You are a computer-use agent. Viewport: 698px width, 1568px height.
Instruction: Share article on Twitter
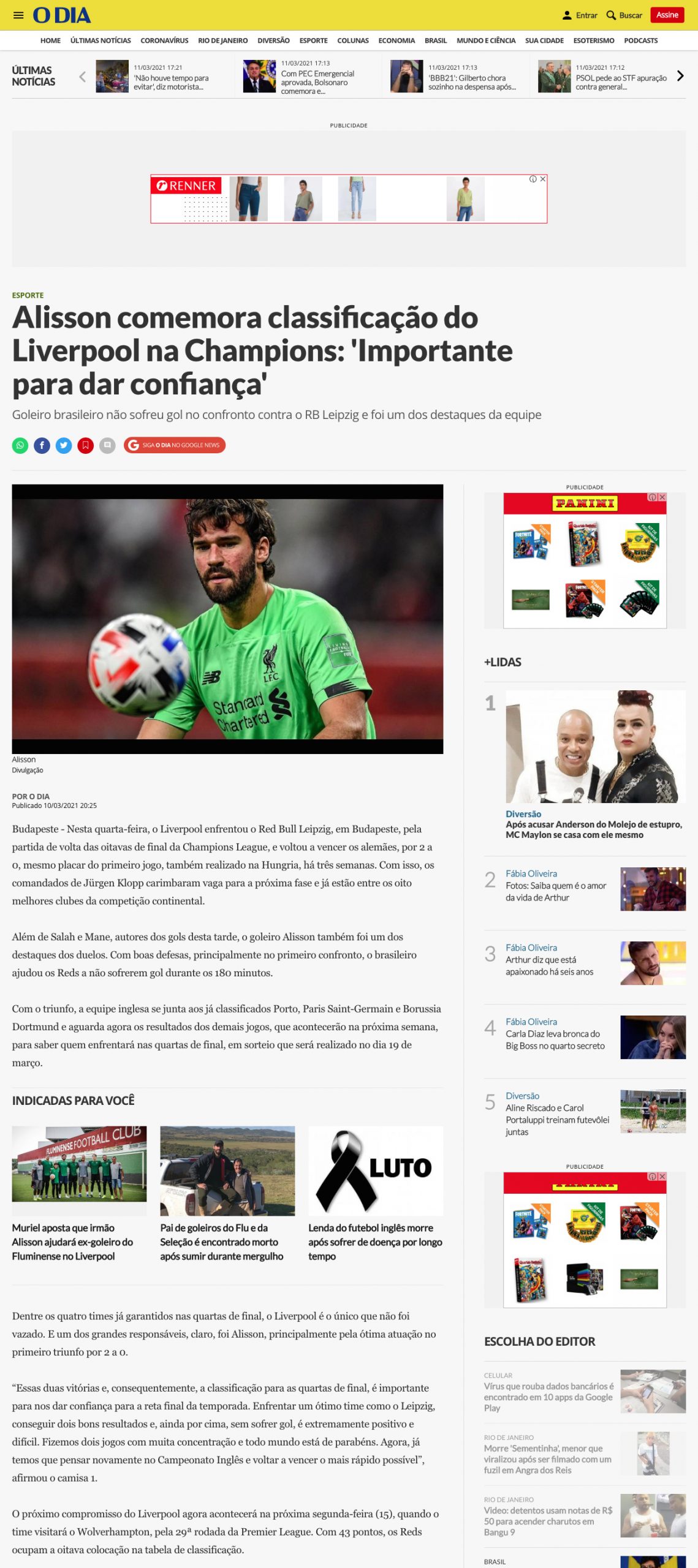point(64,445)
